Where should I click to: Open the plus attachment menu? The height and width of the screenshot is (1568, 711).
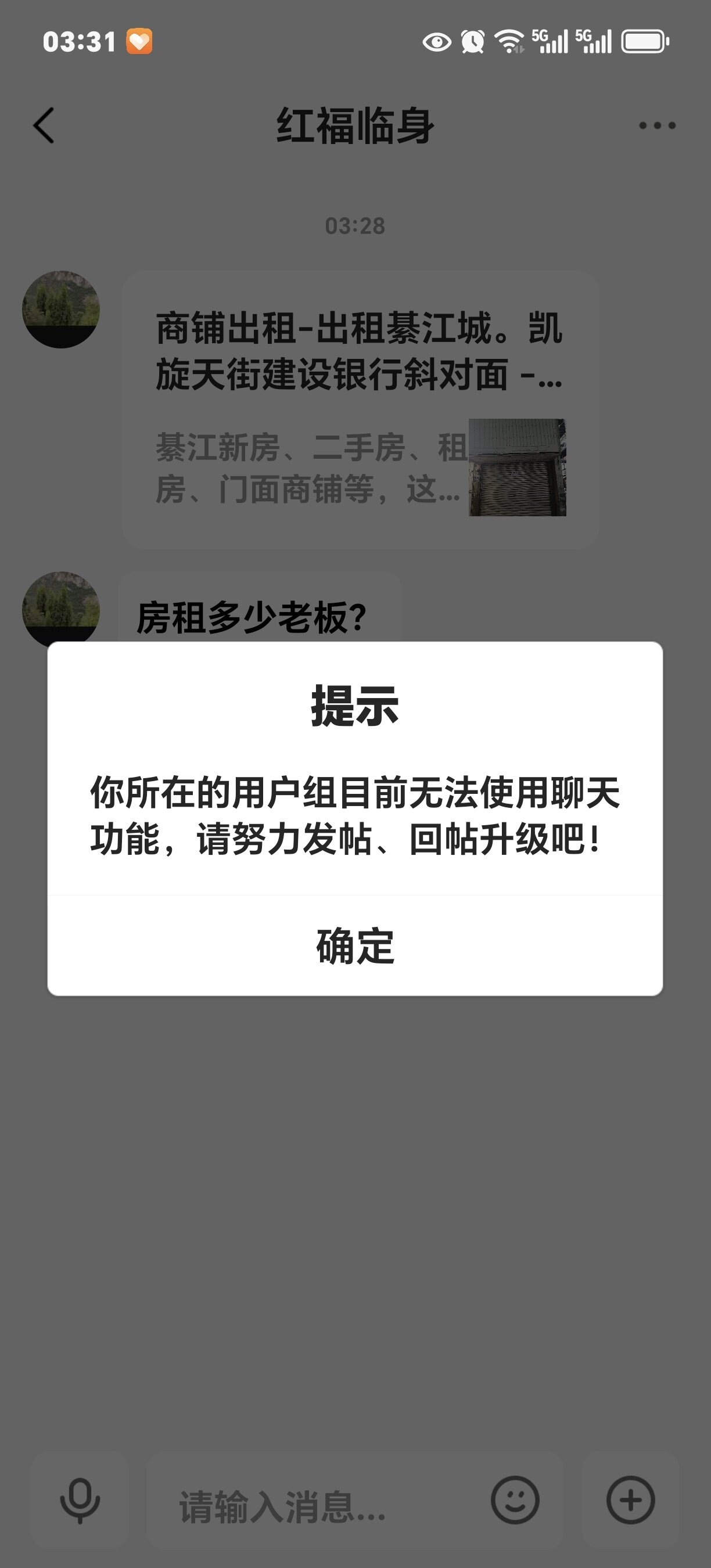point(630,1500)
